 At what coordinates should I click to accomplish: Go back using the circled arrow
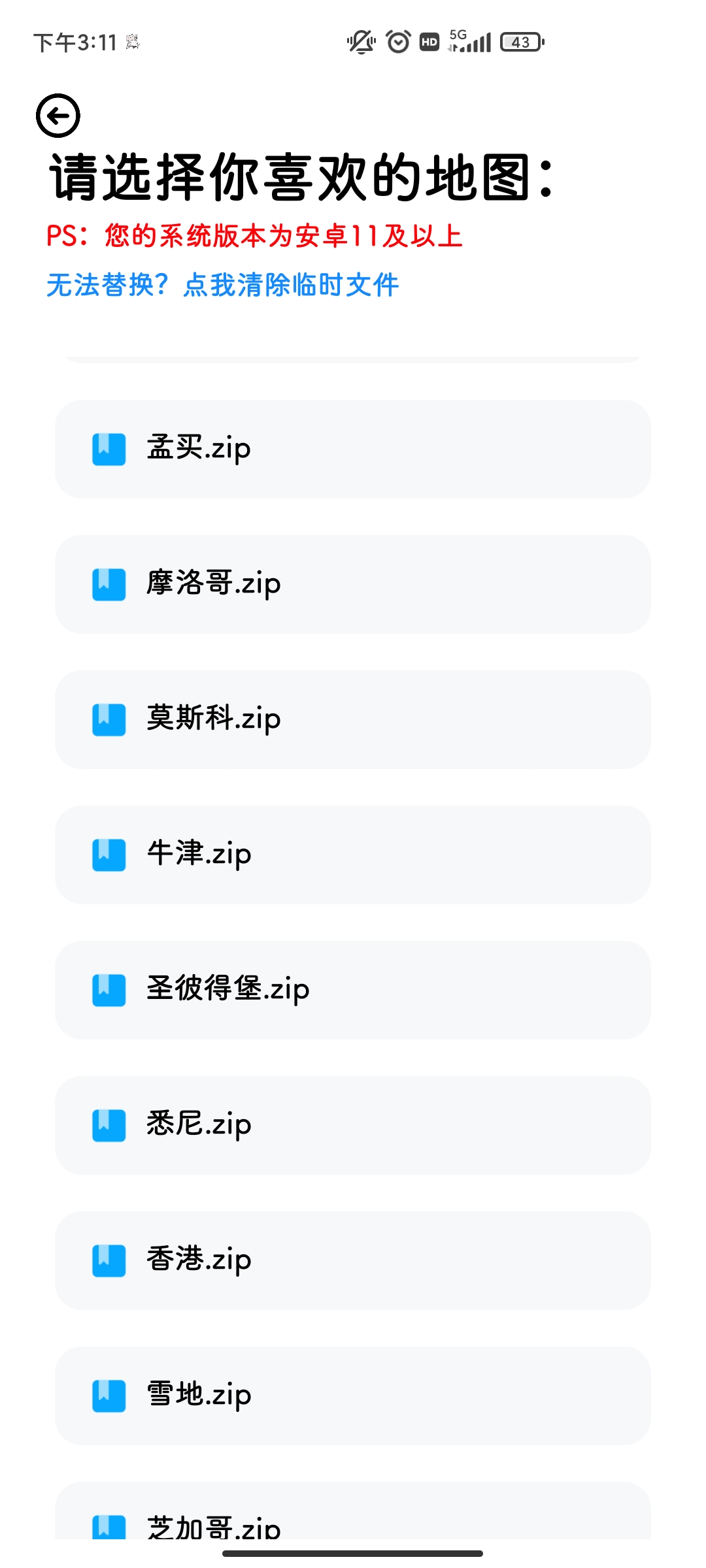point(58,116)
